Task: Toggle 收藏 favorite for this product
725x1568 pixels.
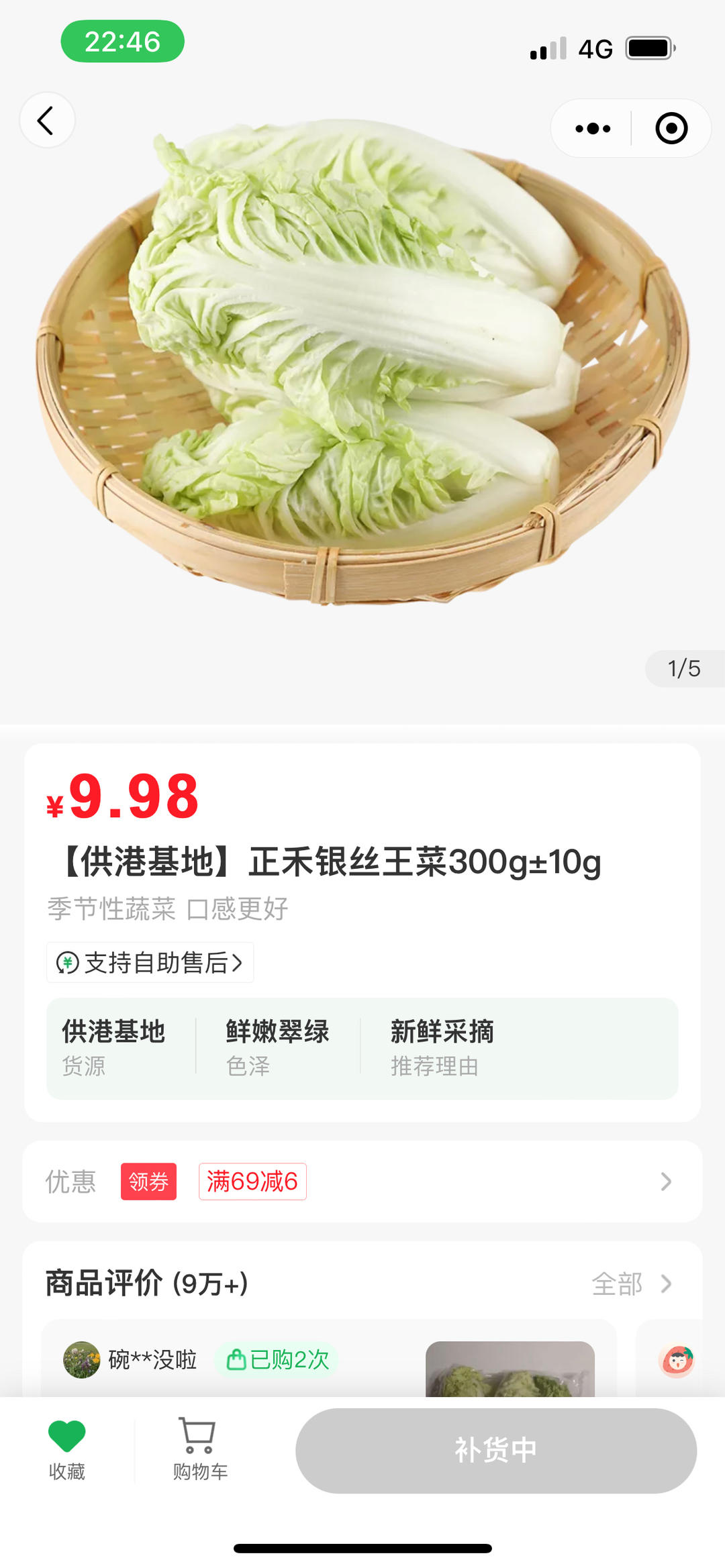Action: click(x=67, y=1449)
